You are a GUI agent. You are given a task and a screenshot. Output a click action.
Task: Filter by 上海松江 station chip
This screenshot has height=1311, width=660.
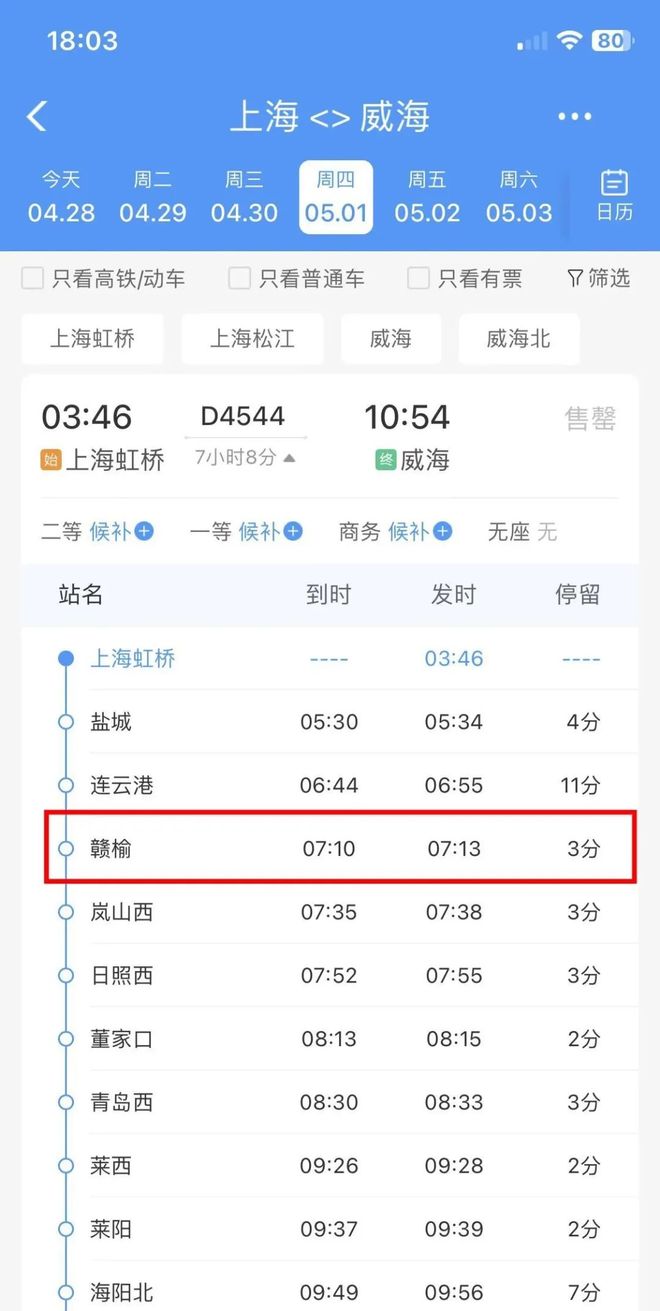[x=252, y=339]
